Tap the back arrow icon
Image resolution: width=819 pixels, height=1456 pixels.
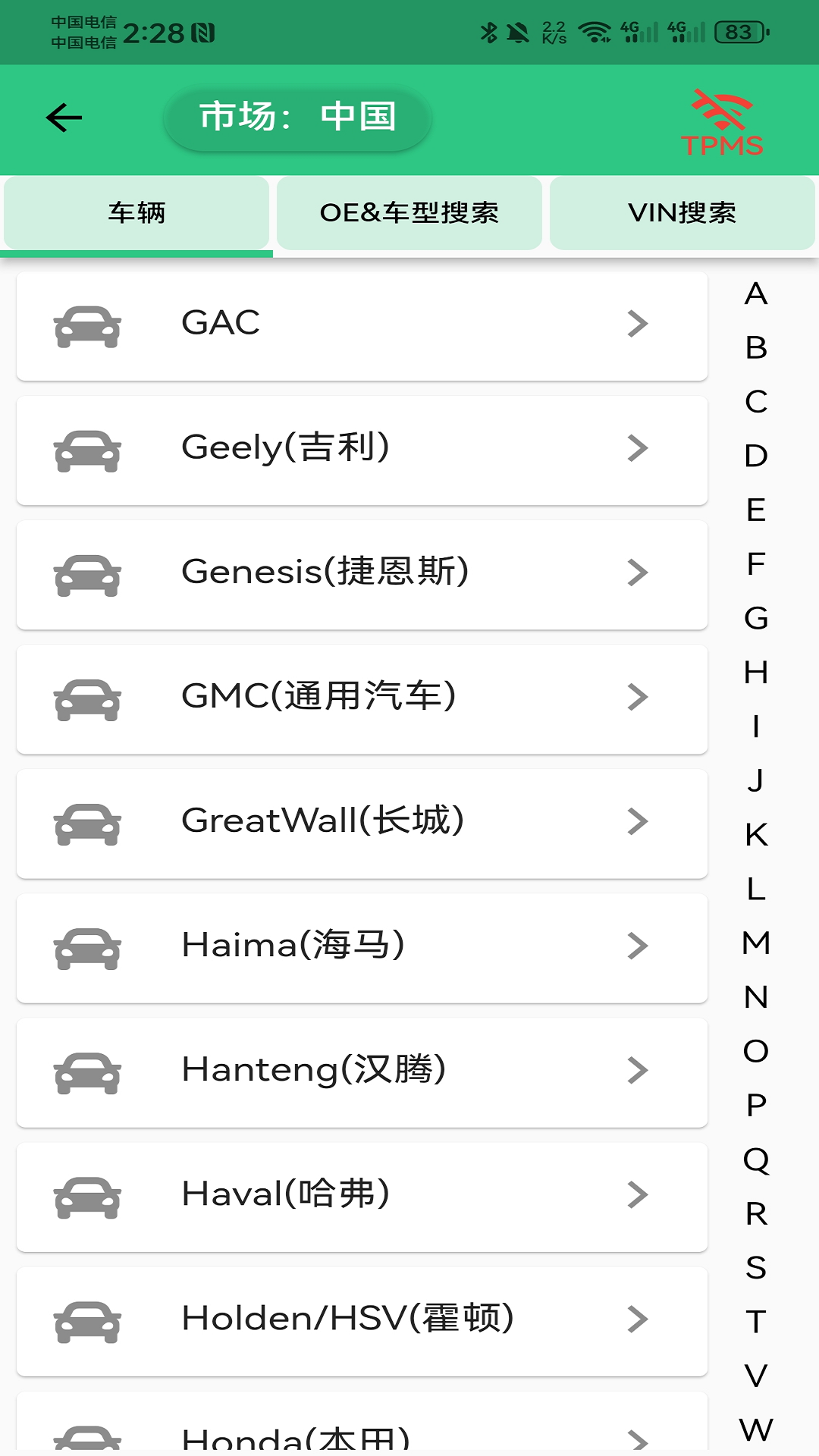[64, 118]
